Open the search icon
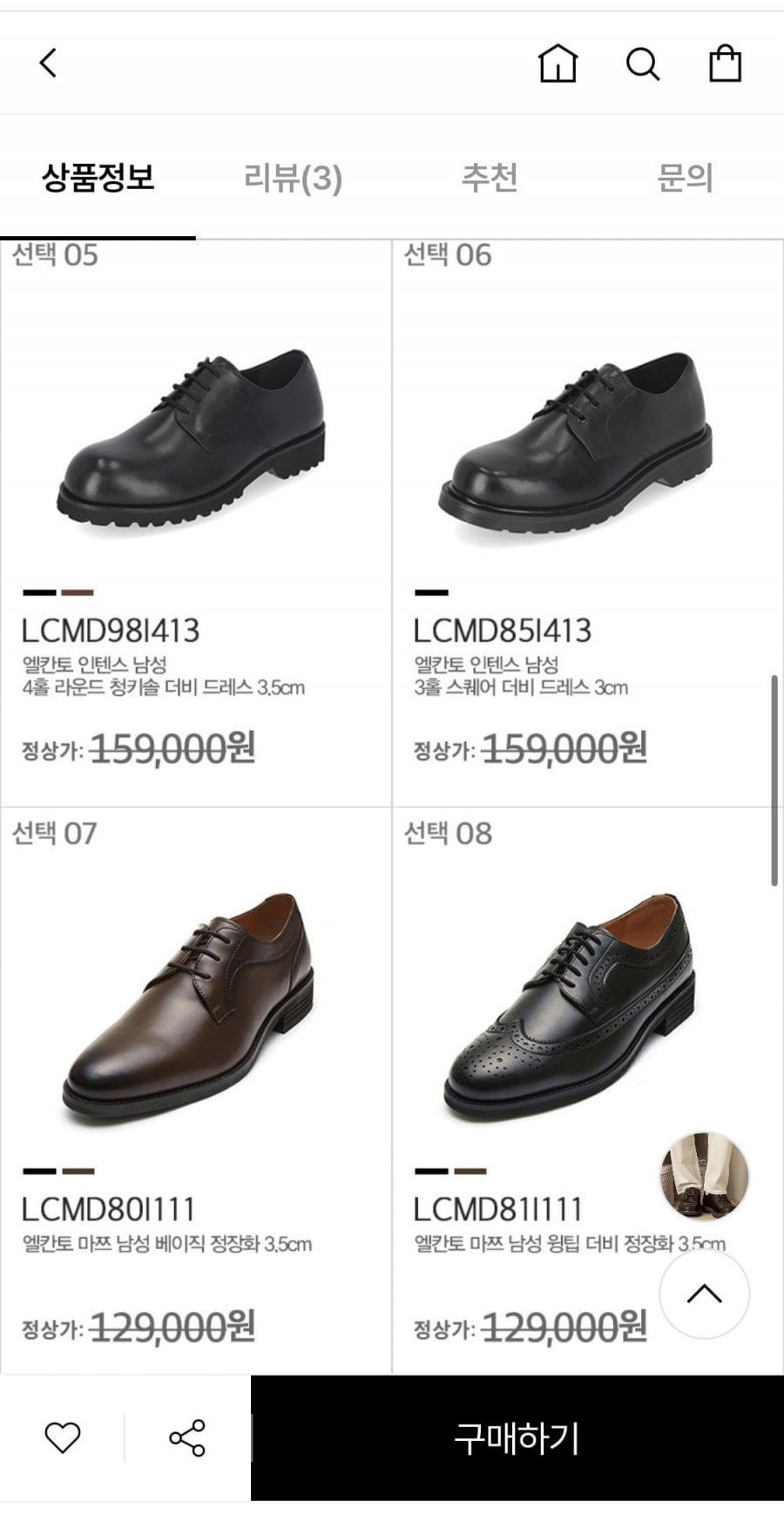 click(x=643, y=64)
